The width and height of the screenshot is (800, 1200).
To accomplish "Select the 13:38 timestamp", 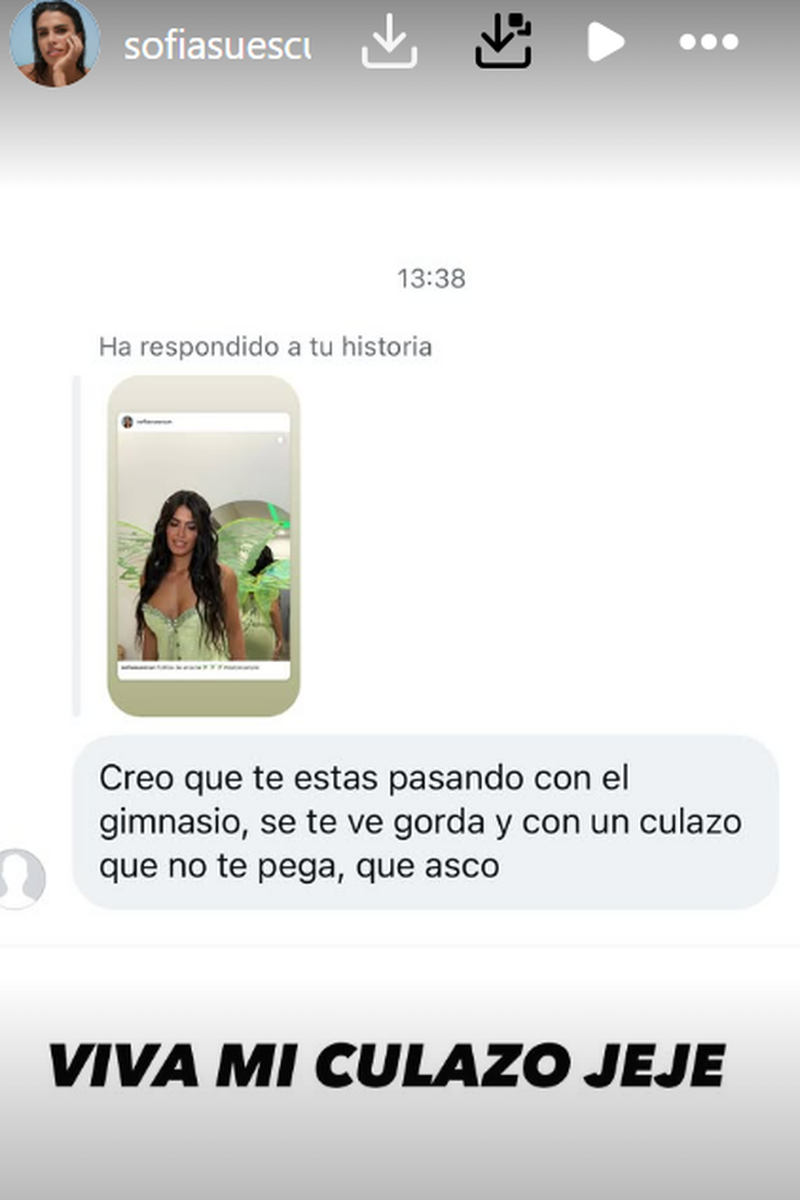I will (x=432, y=279).
